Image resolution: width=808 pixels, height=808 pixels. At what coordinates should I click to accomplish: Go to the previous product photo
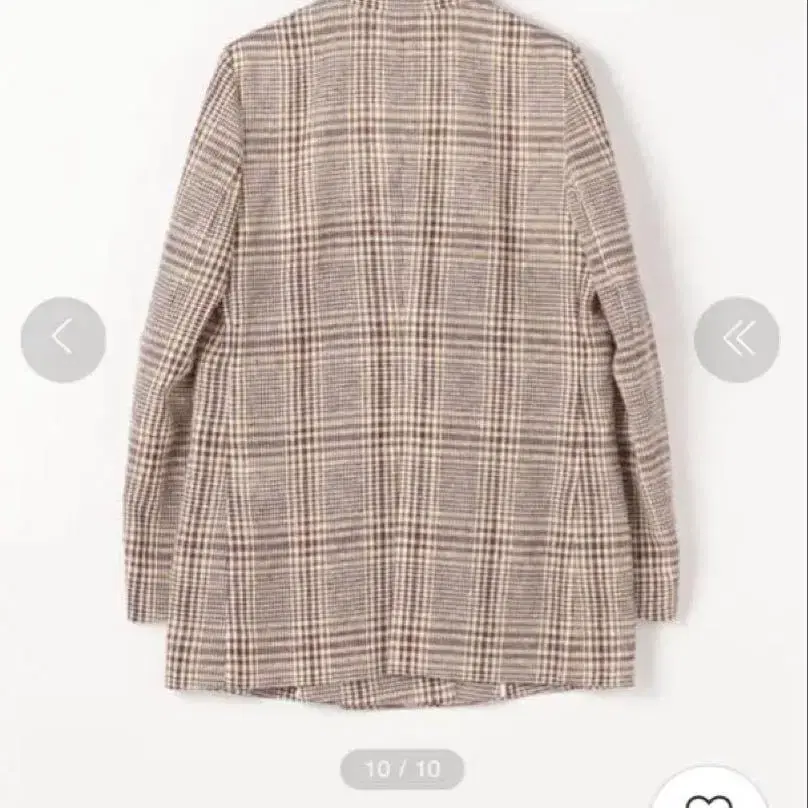(x=63, y=339)
